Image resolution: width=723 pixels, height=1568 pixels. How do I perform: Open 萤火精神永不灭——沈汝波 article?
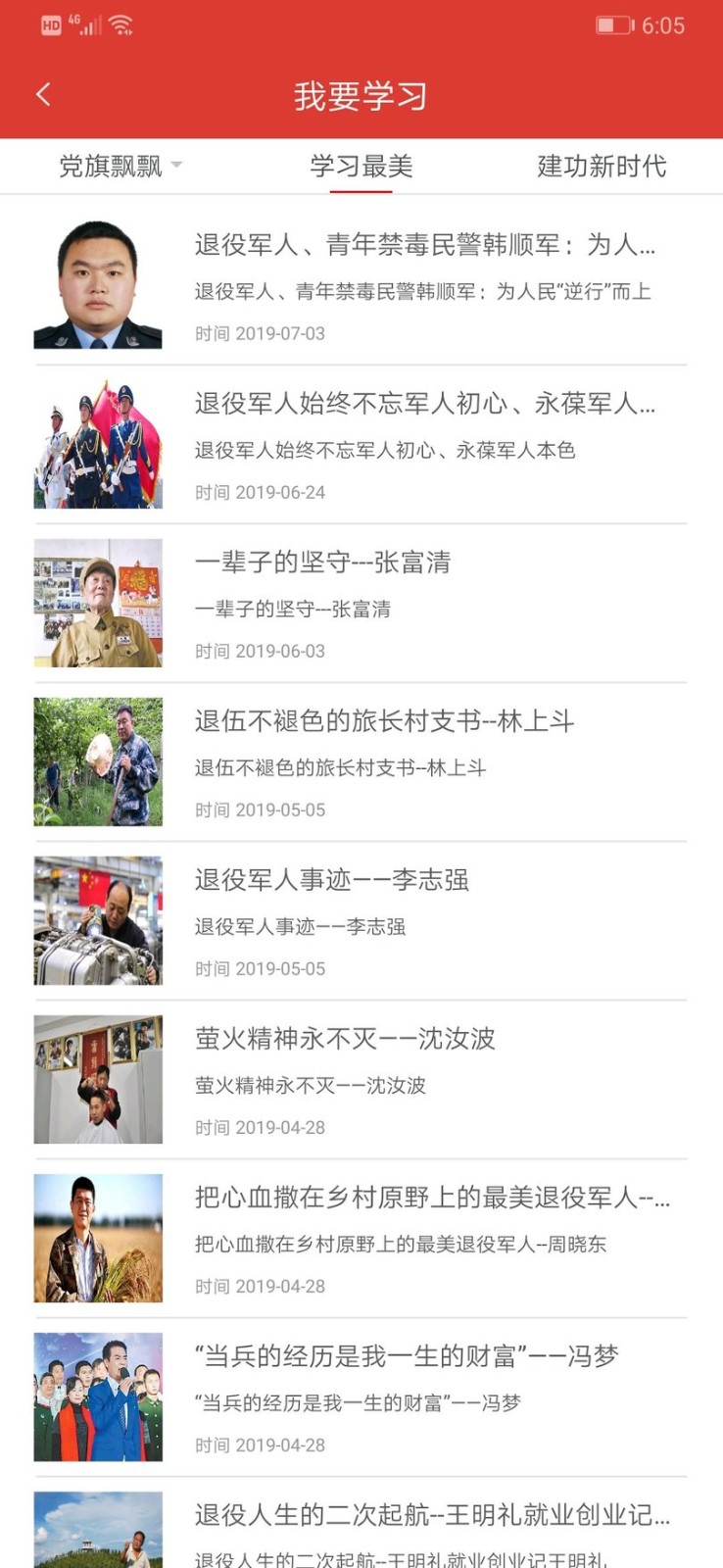(x=345, y=1039)
